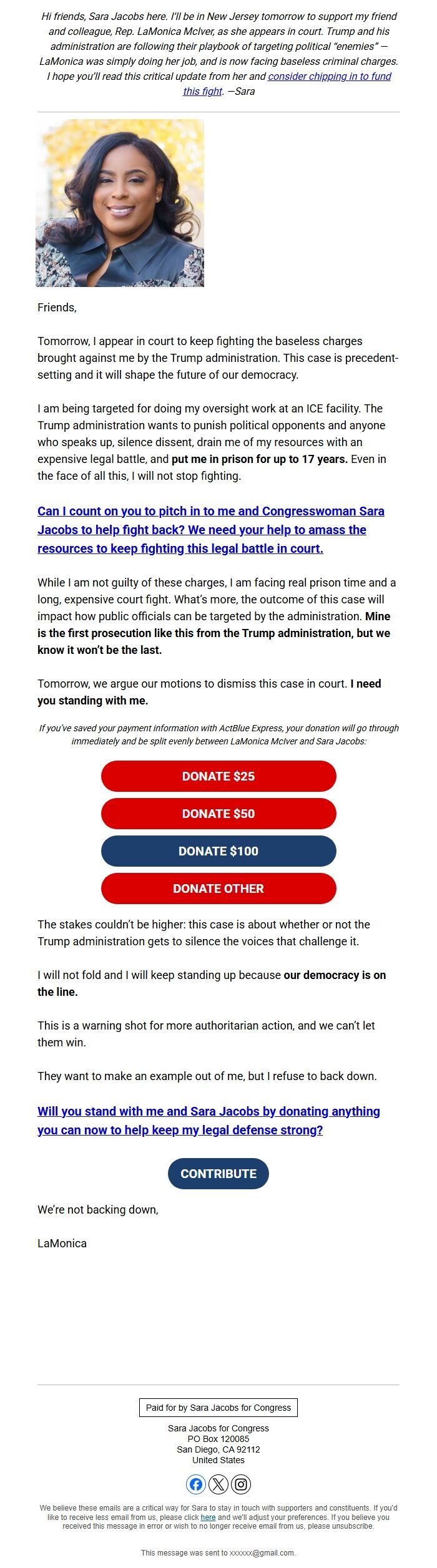Open the 'Will you stand with me' link
The width and height of the screenshot is (437, 1568).
coord(209,1121)
